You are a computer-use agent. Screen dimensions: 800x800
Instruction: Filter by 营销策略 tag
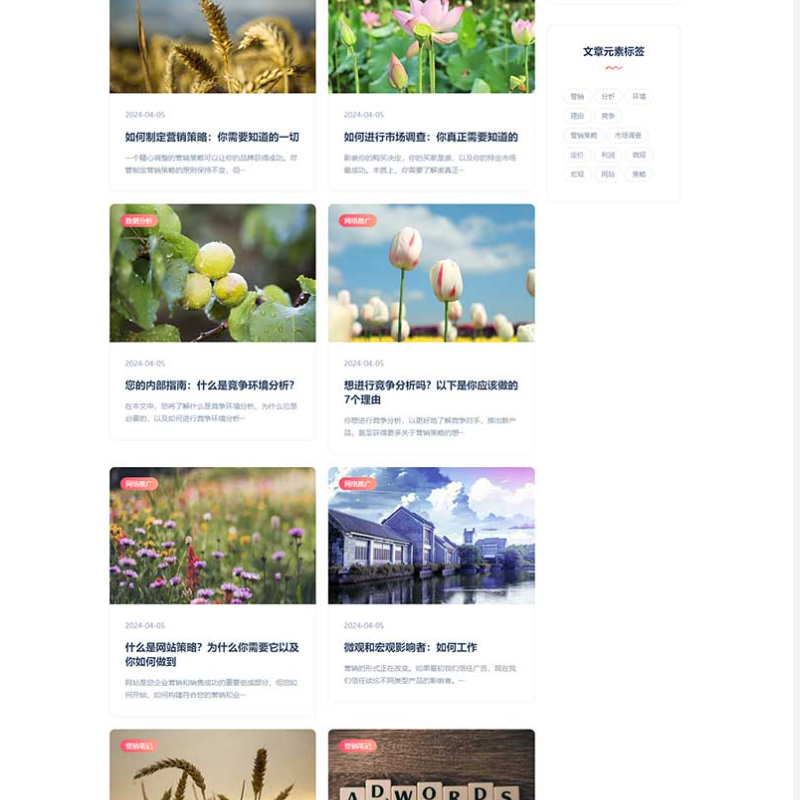(x=583, y=135)
